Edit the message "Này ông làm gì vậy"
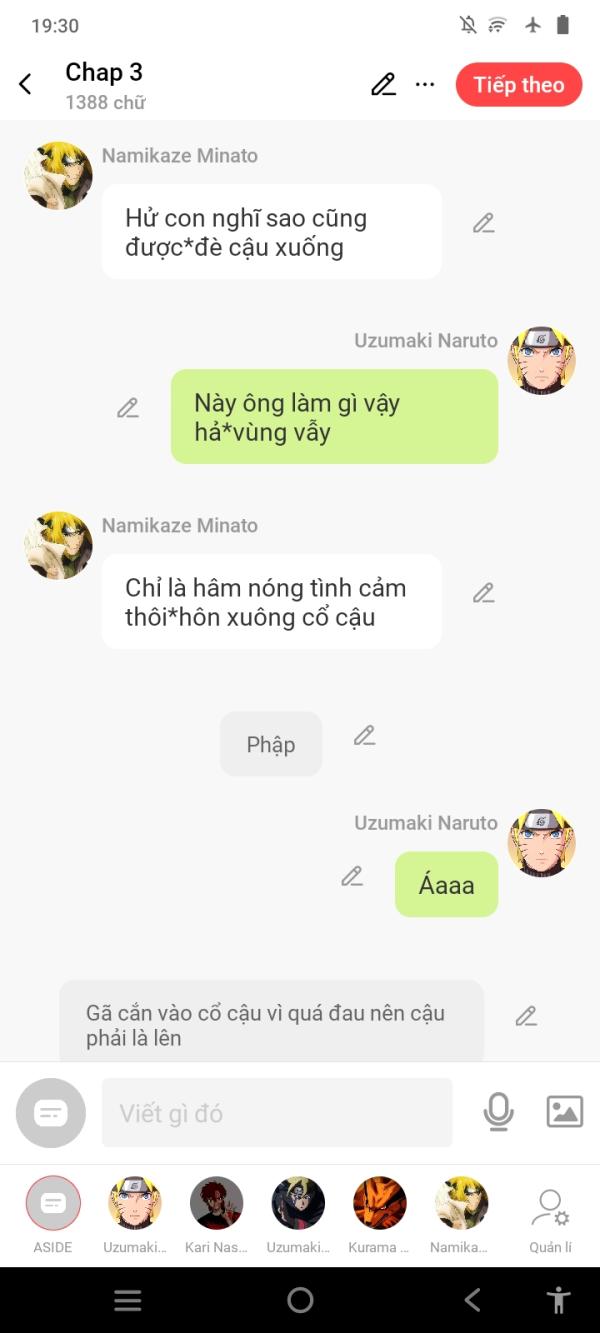This screenshot has height=1333, width=600. [128, 408]
